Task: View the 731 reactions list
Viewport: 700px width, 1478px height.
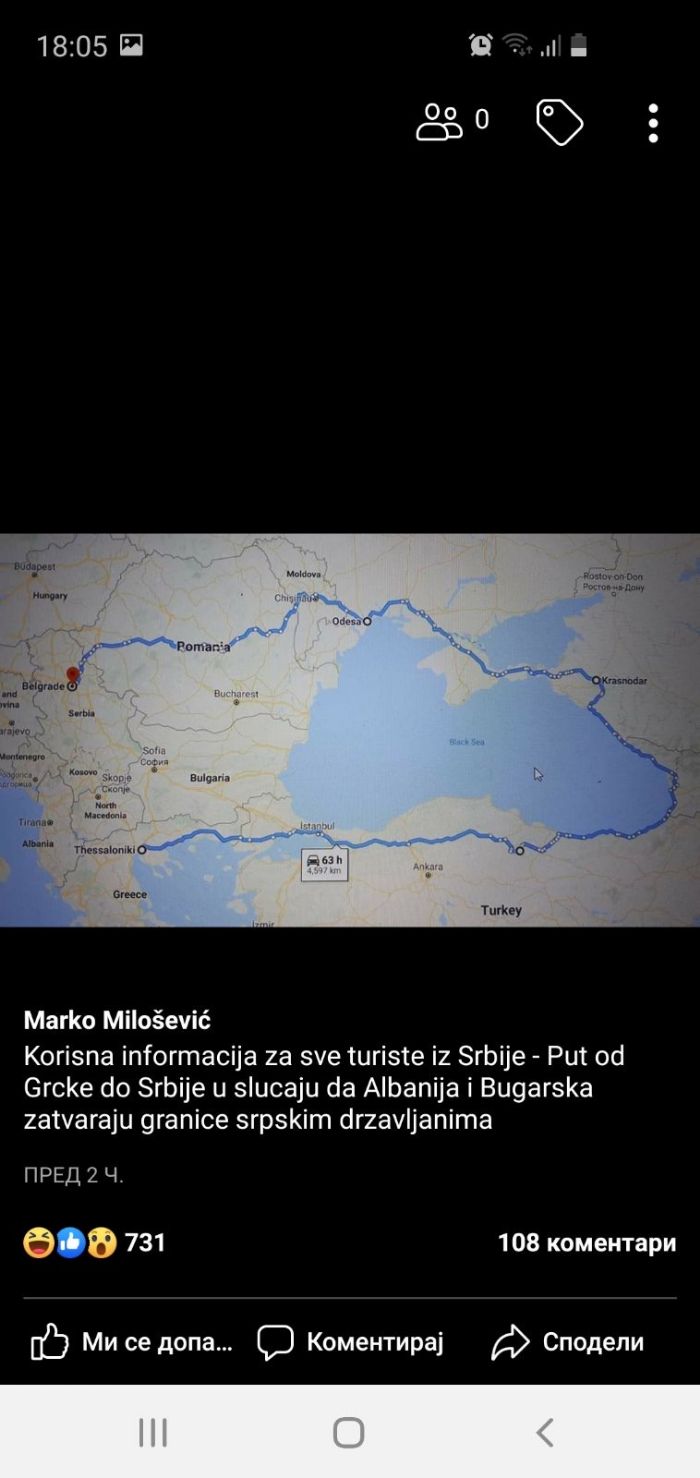Action: (95, 1243)
